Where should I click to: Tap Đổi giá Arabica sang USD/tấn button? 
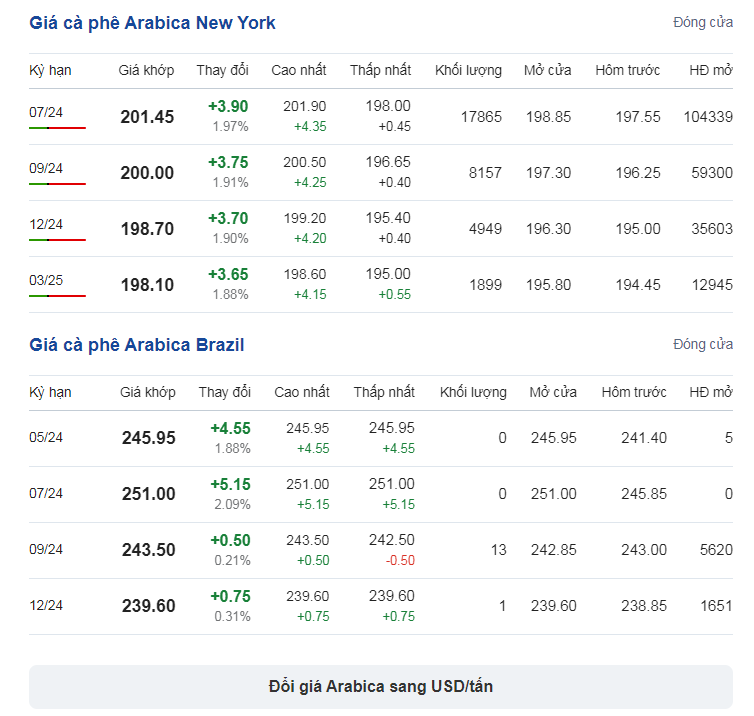coord(381,687)
